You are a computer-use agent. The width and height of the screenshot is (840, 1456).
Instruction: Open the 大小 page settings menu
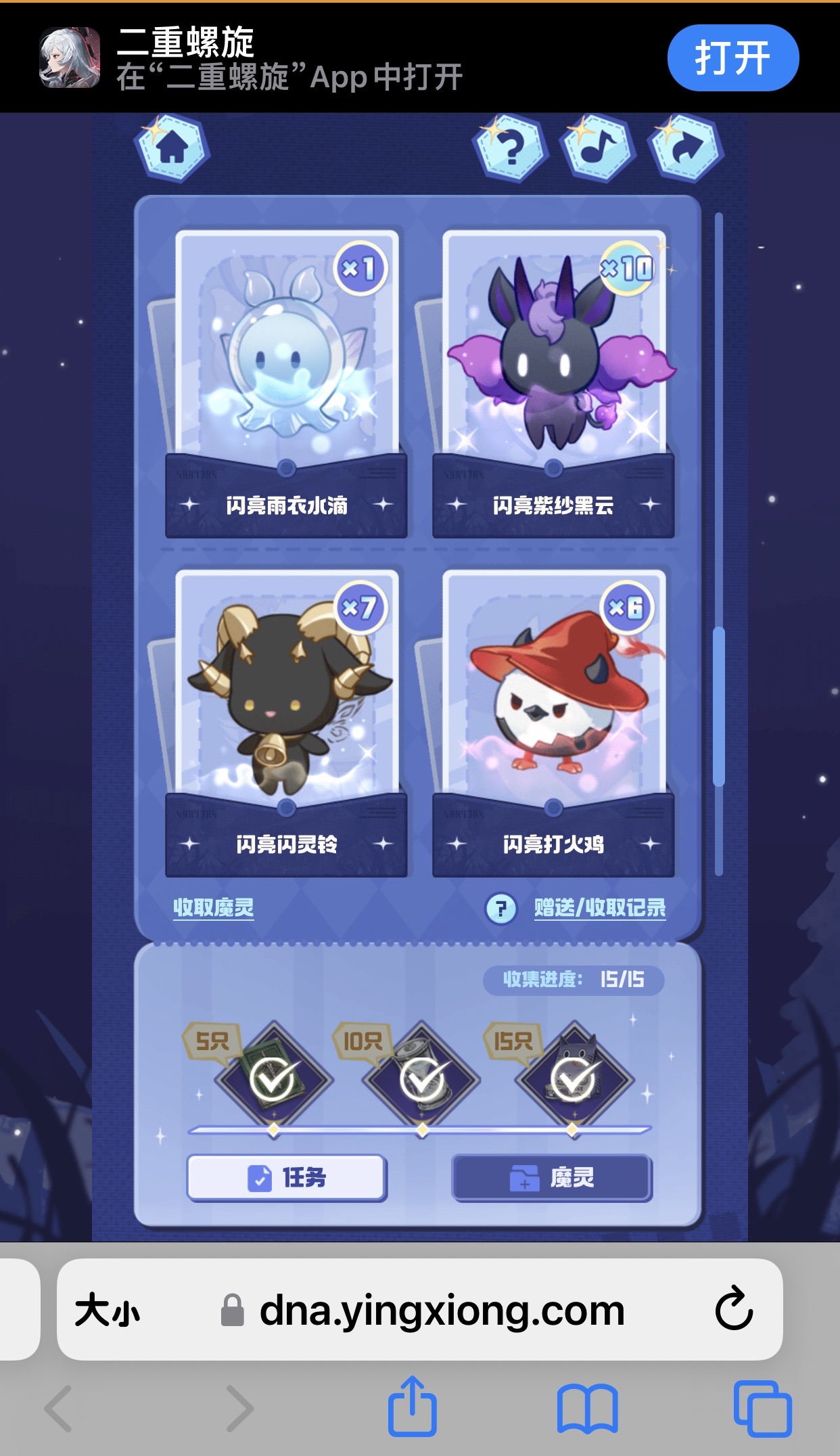pos(108,1311)
